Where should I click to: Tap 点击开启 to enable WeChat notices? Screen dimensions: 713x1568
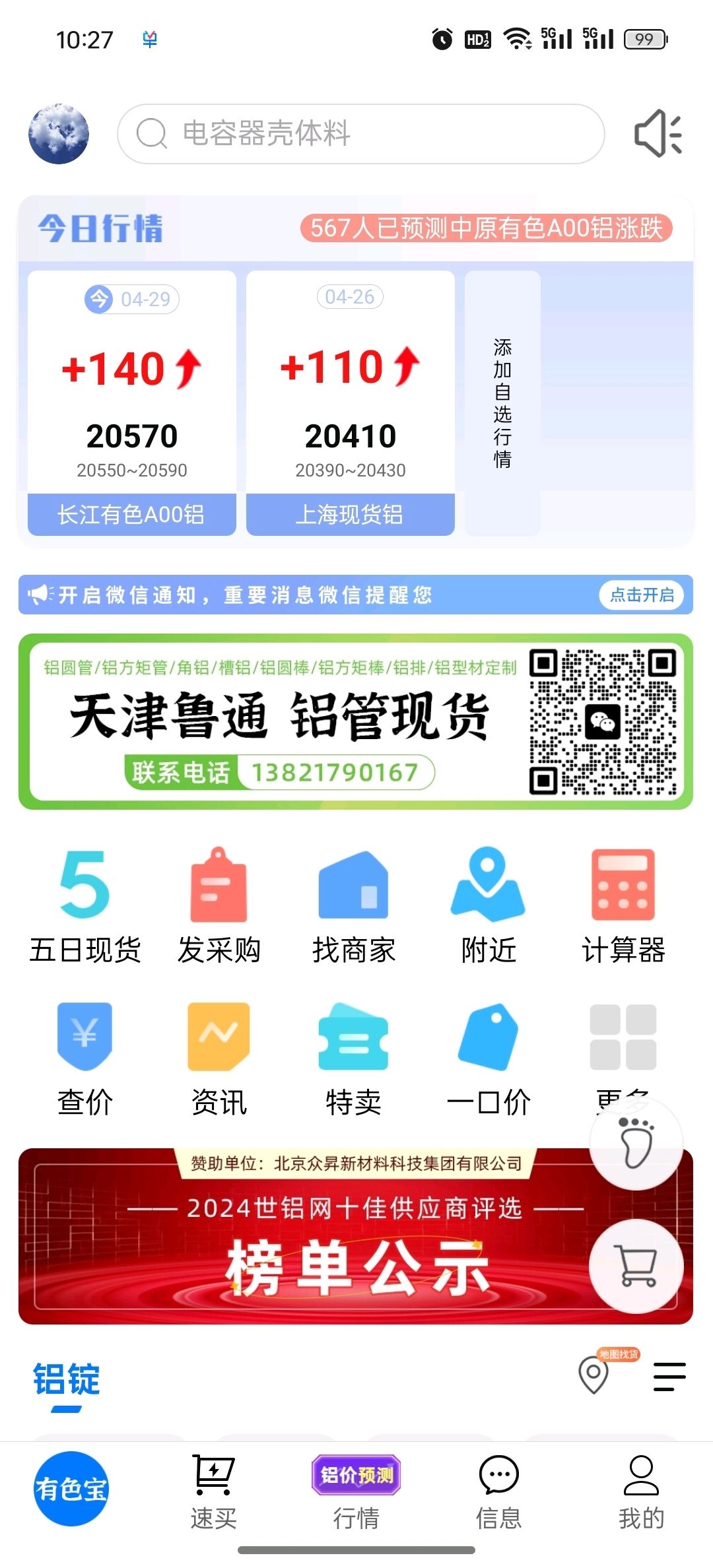pos(642,595)
